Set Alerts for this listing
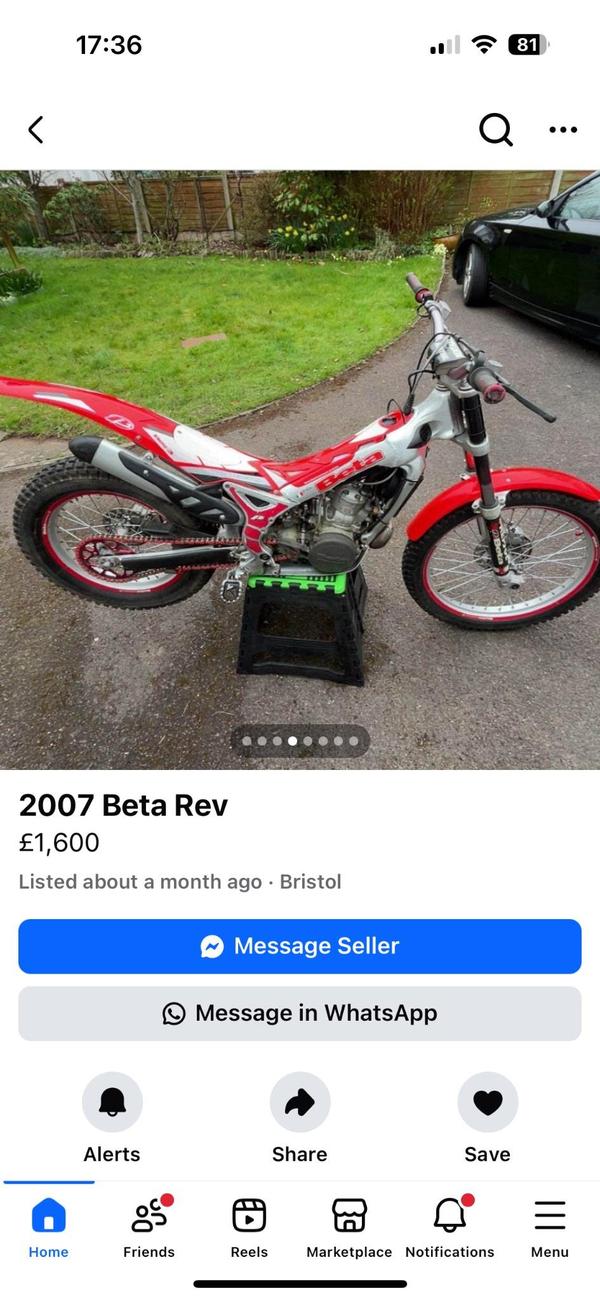Screen dimensions: 600x1300 click(112, 1102)
